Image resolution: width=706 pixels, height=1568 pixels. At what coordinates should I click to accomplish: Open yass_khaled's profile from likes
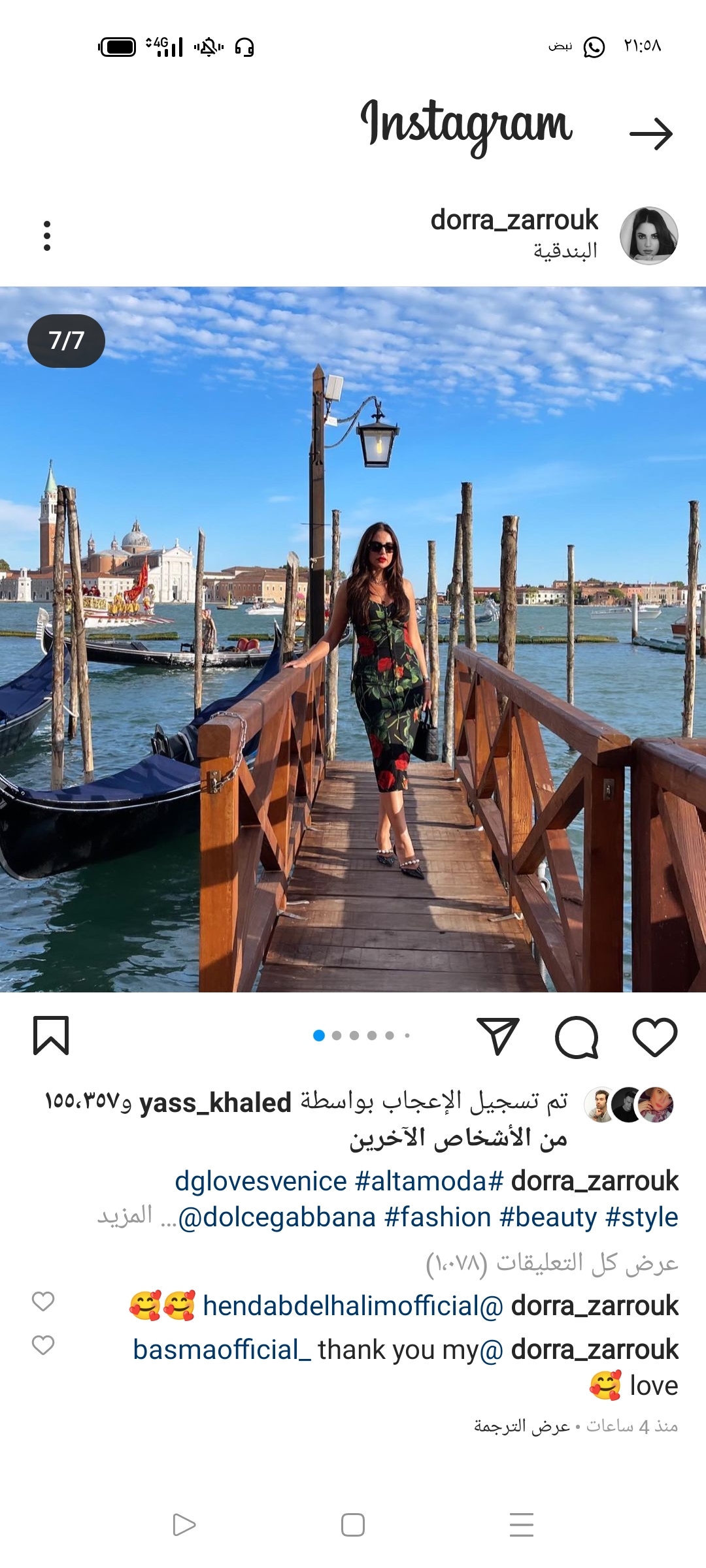(215, 1103)
